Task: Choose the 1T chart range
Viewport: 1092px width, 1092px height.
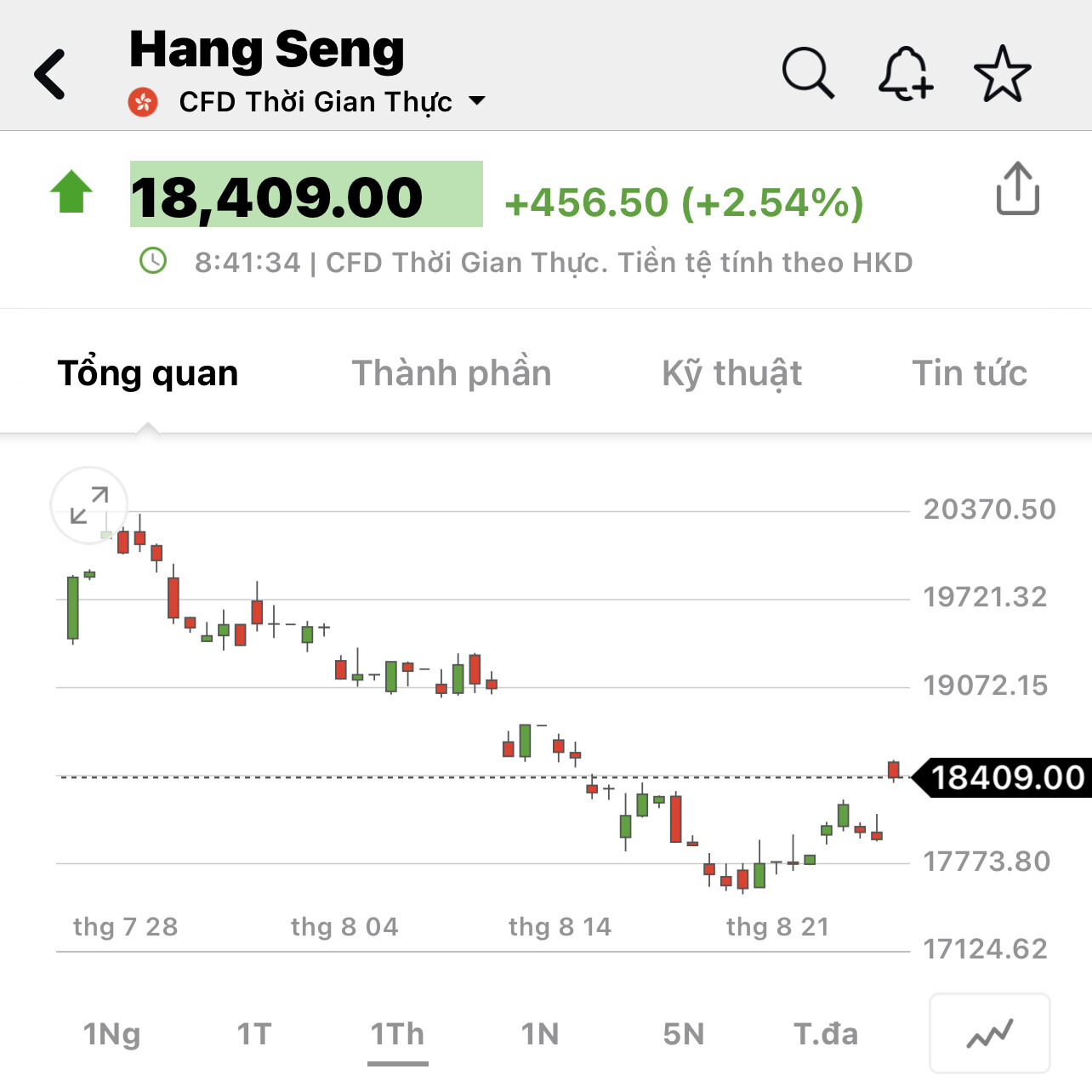Action: pyautogui.click(x=253, y=1034)
